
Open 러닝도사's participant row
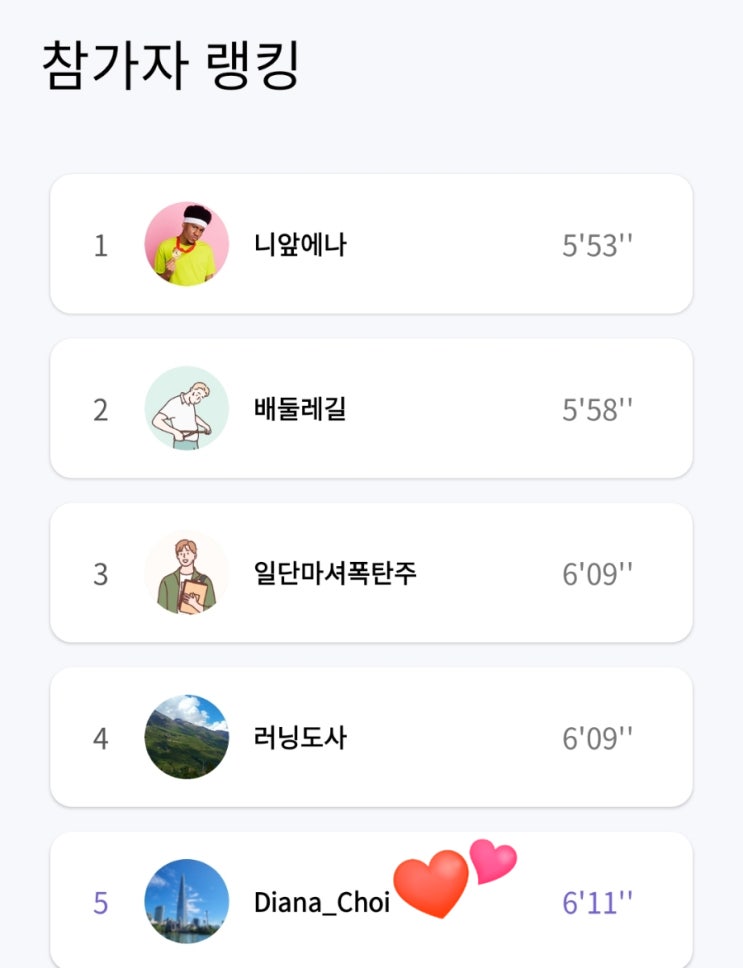(371, 738)
